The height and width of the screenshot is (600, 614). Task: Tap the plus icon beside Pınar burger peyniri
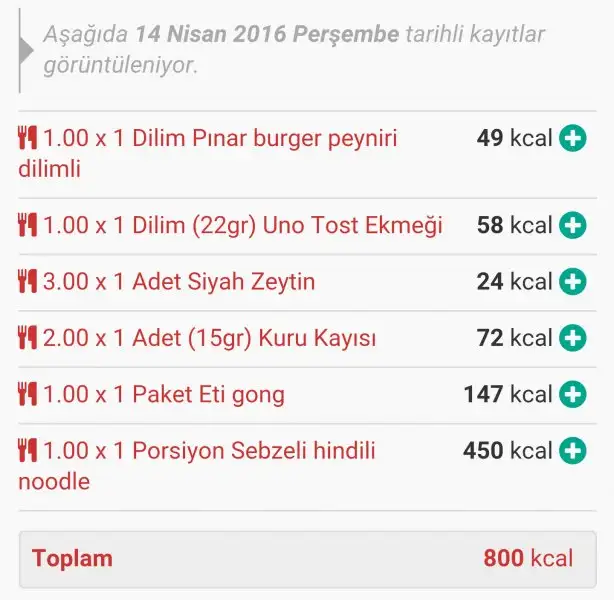572,138
